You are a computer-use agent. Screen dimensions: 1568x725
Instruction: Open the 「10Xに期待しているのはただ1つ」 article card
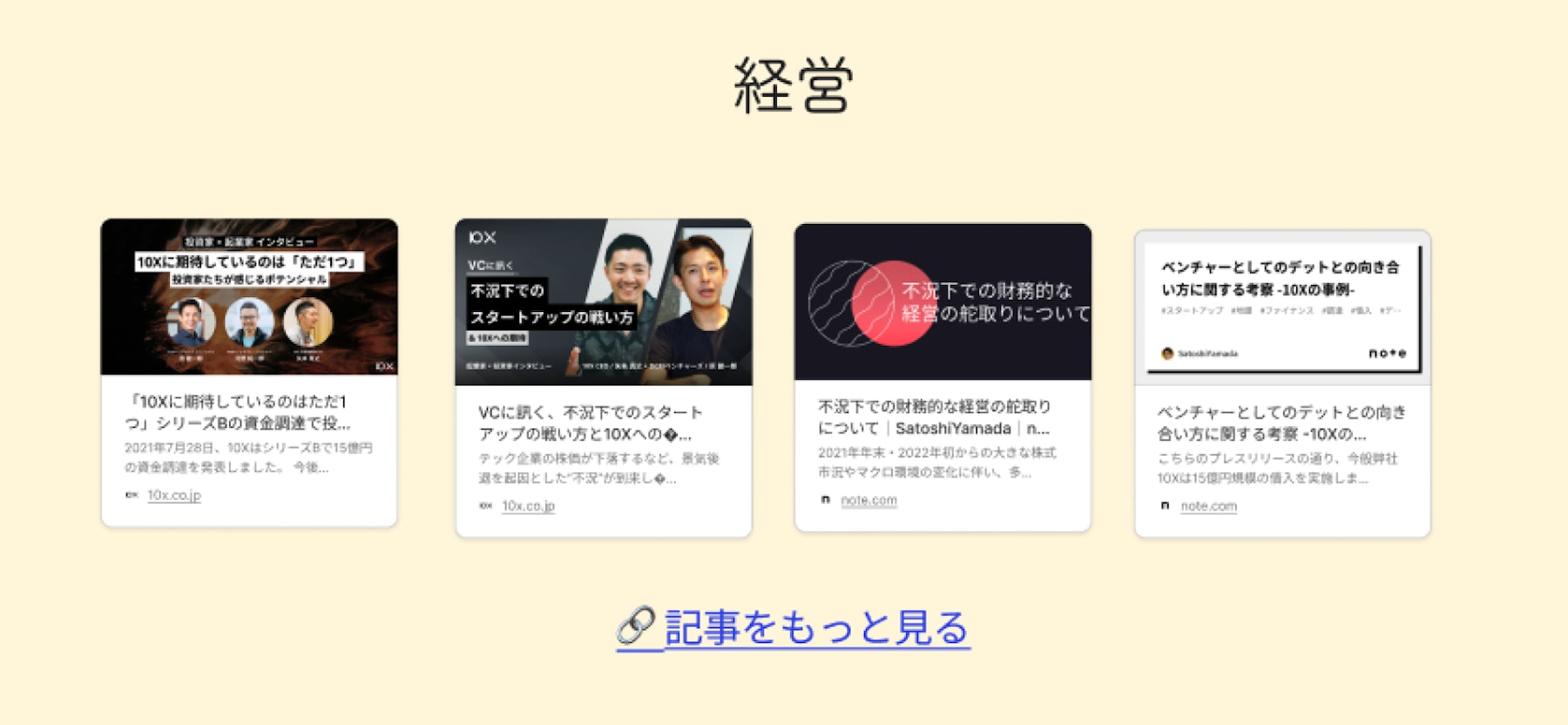249,412
